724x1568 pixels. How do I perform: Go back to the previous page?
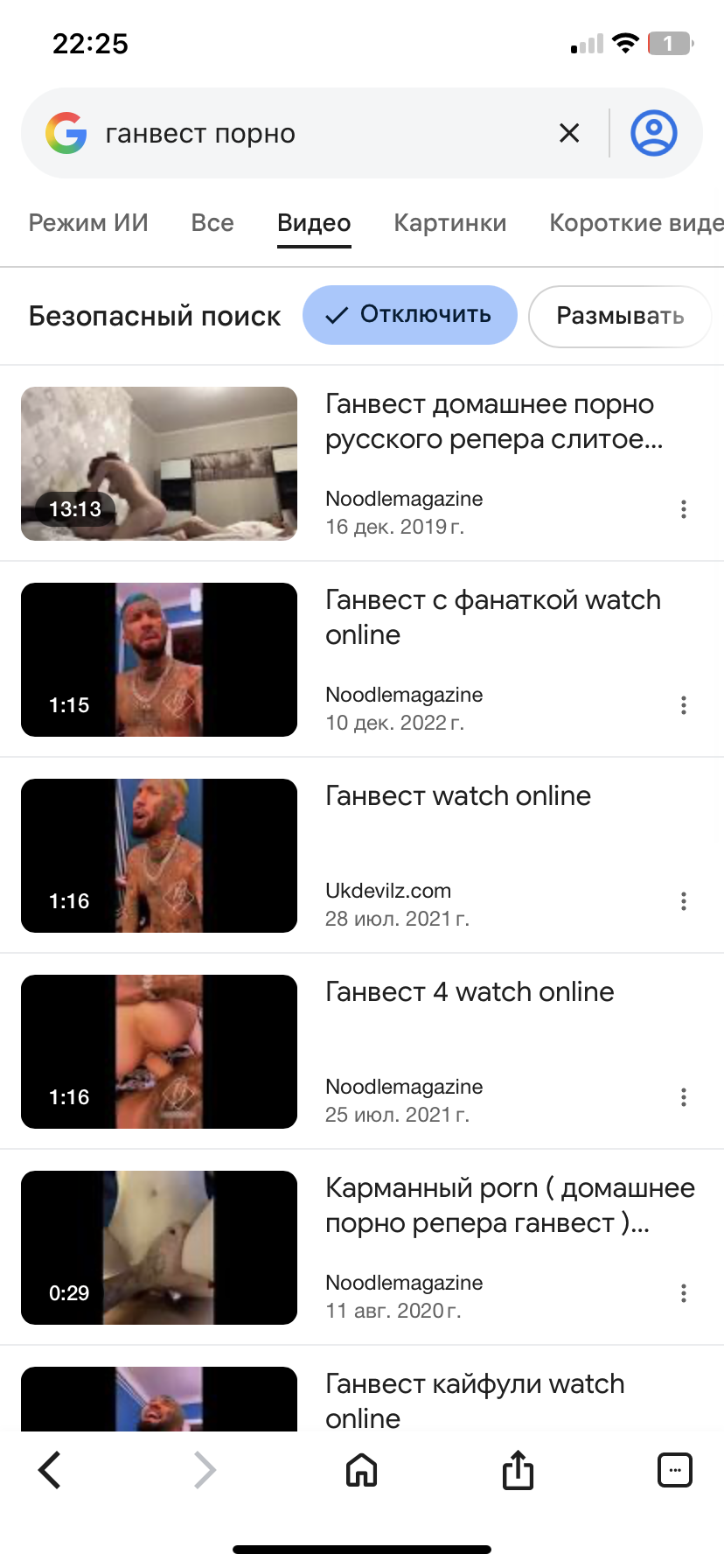pyautogui.click(x=50, y=1470)
